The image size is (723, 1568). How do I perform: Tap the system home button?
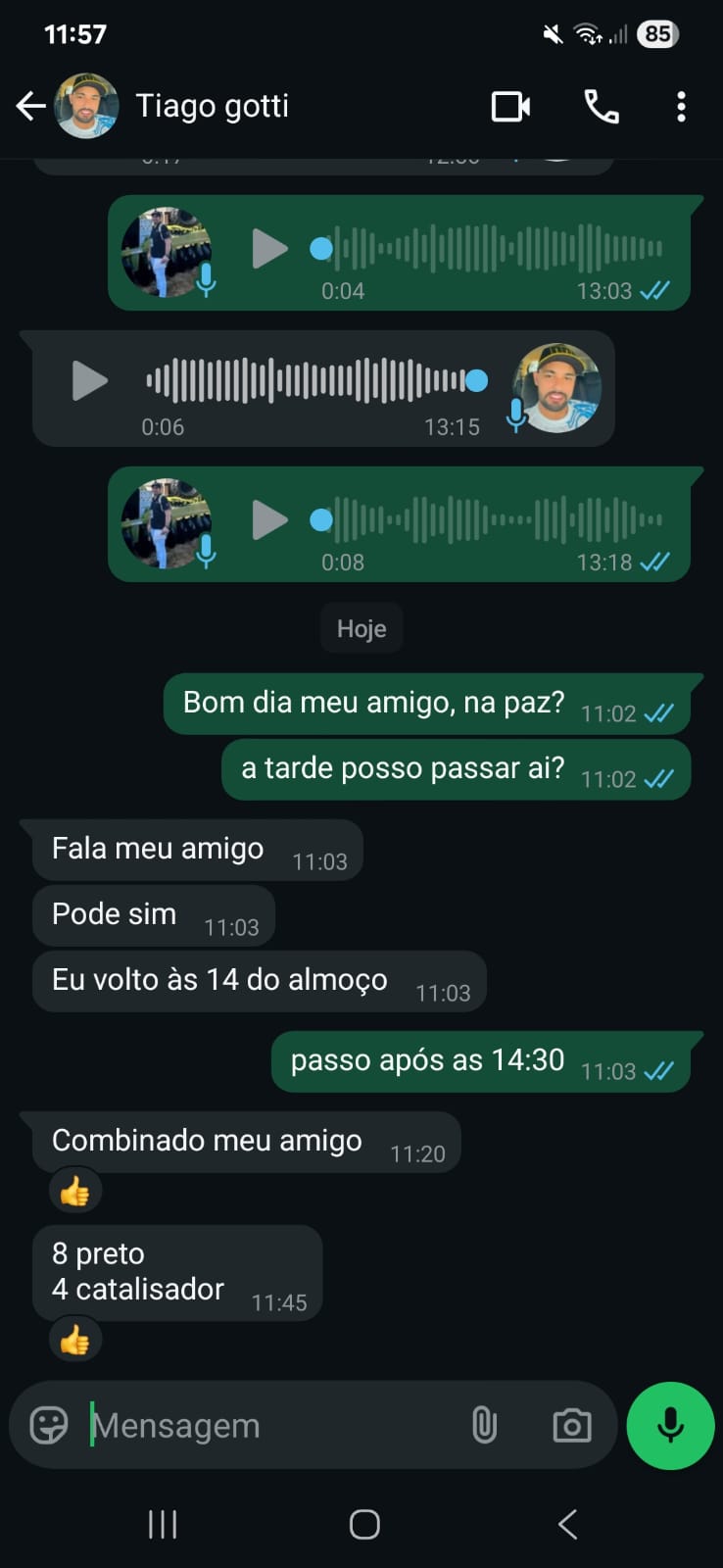364,1524
